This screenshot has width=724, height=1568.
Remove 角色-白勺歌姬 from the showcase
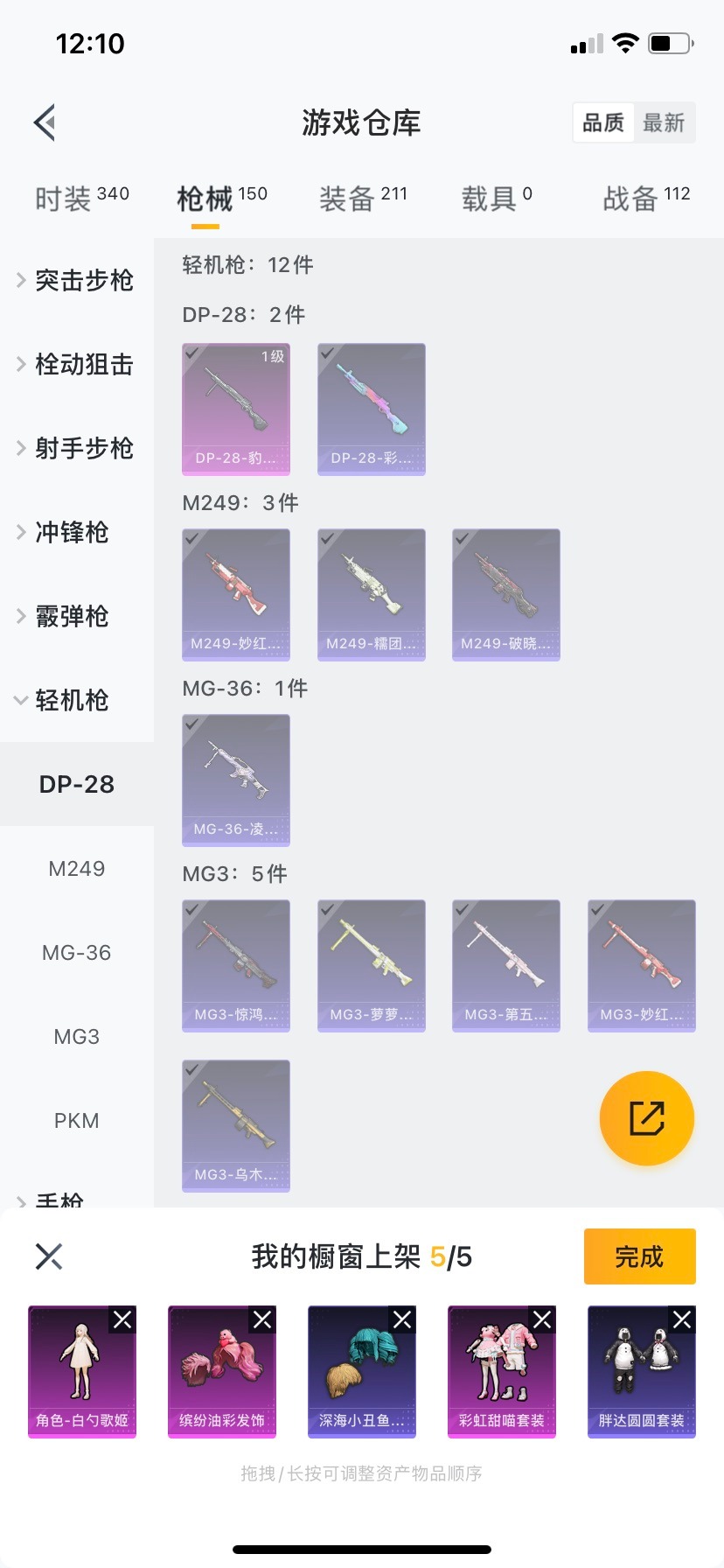122,1319
